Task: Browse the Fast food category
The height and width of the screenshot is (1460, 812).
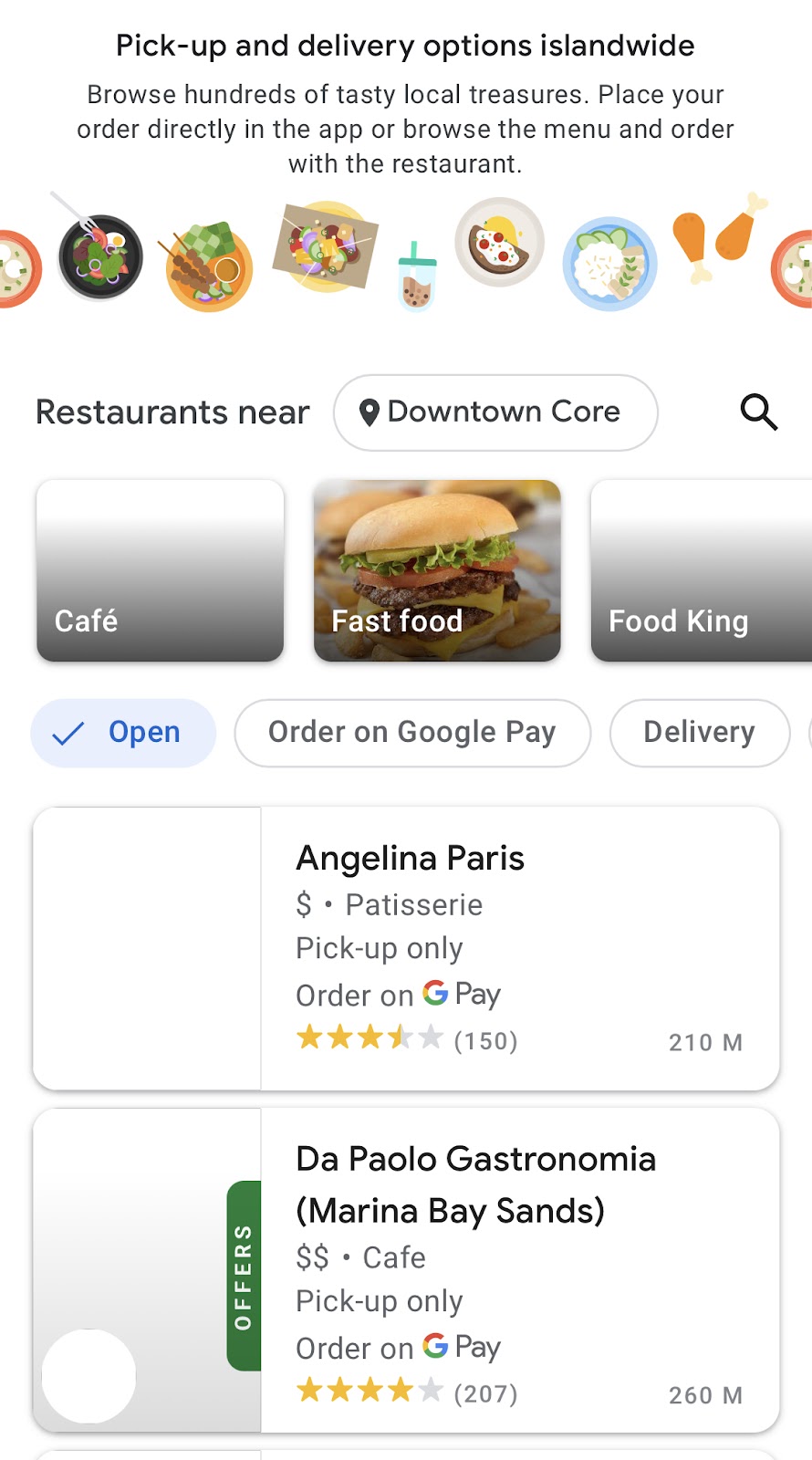Action: (437, 570)
